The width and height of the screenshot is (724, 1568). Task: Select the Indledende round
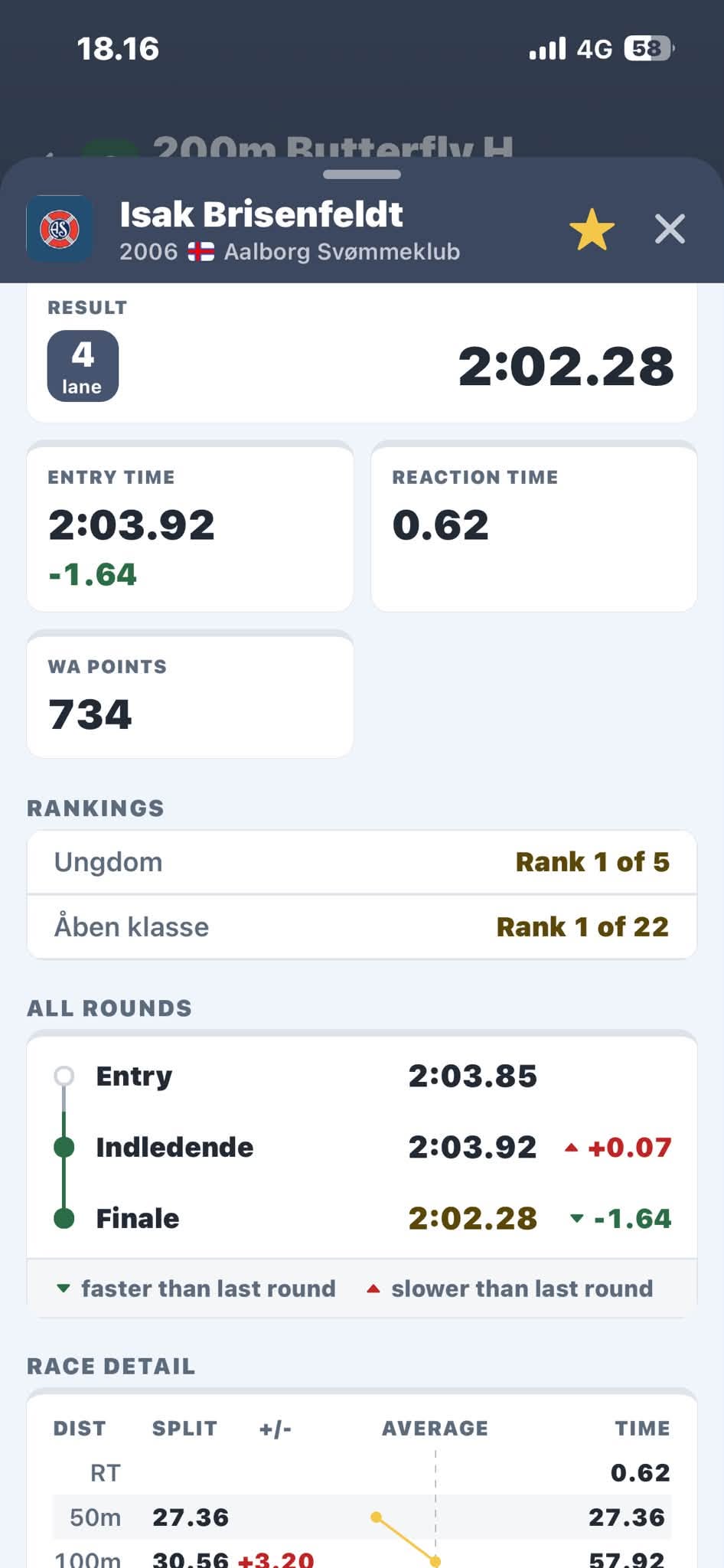362,1147
